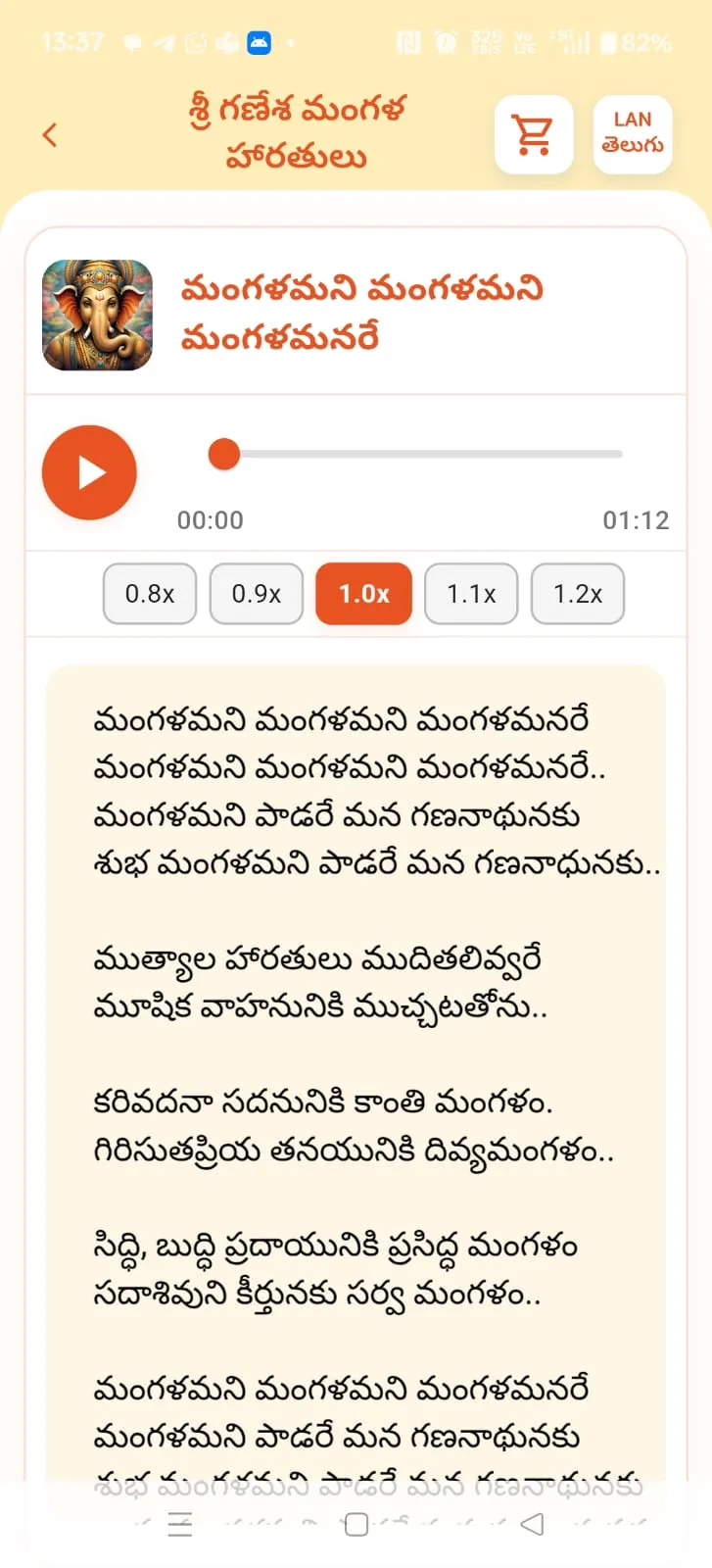Choose the 1.0x playback speed
The width and height of the screenshot is (712, 1568).
tap(363, 594)
